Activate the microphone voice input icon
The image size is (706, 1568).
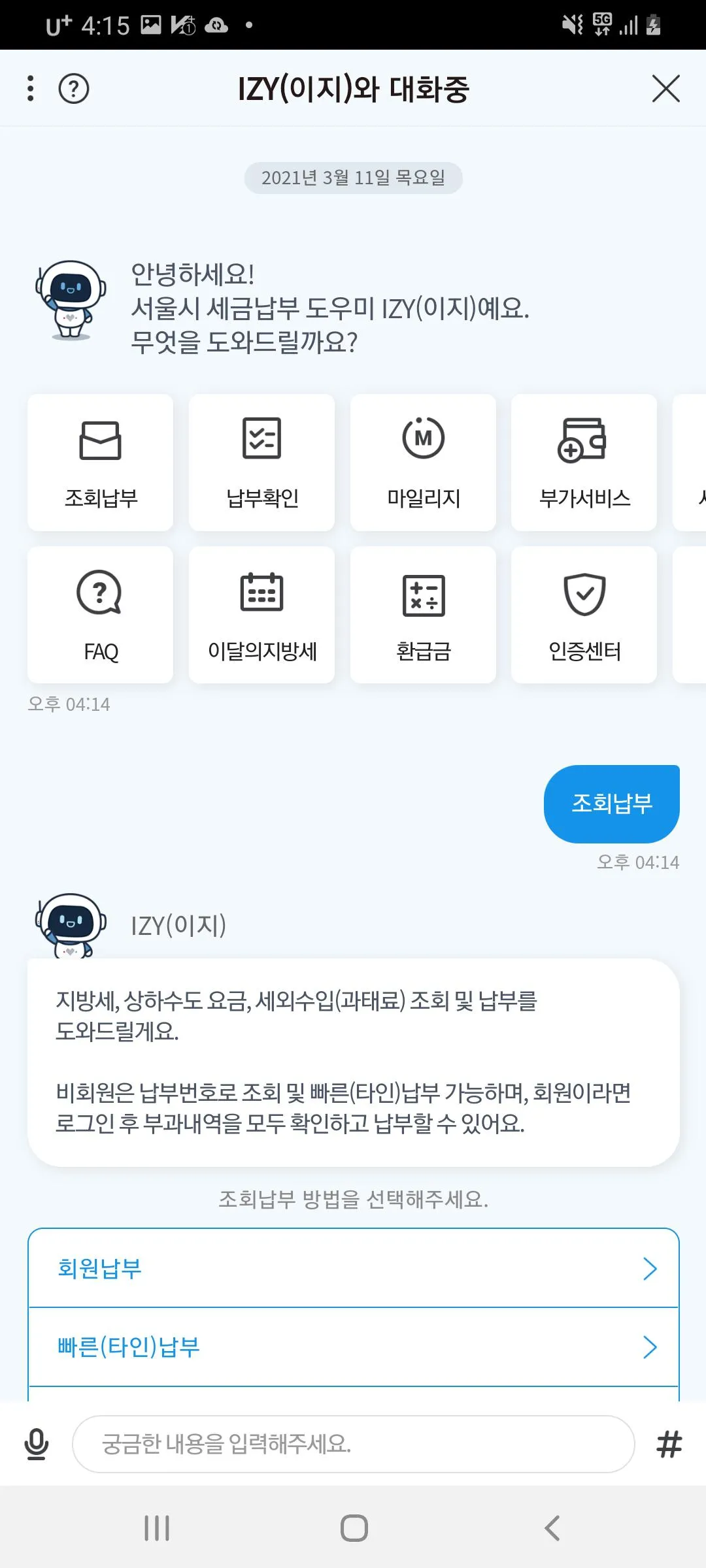[x=36, y=1445]
